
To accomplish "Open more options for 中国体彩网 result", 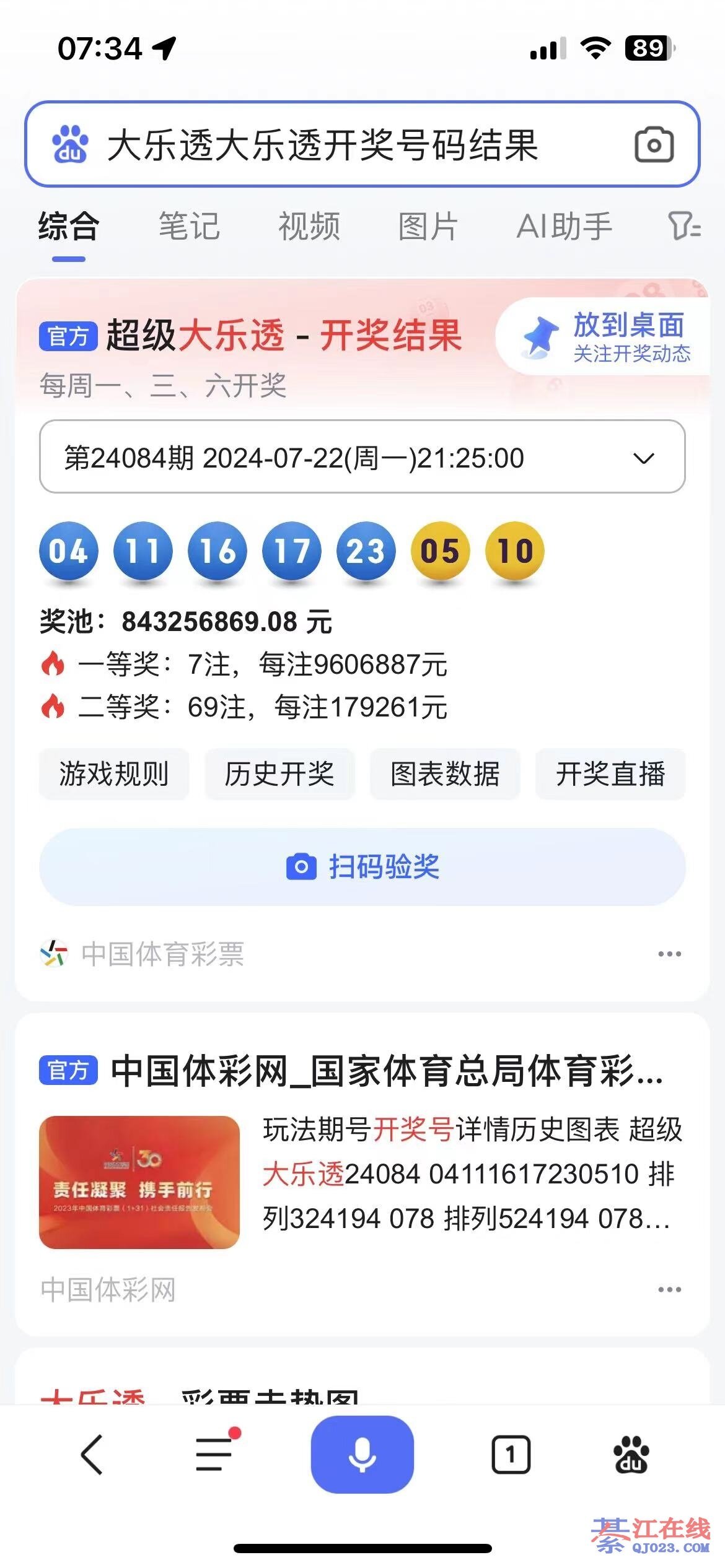I will (x=669, y=1289).
